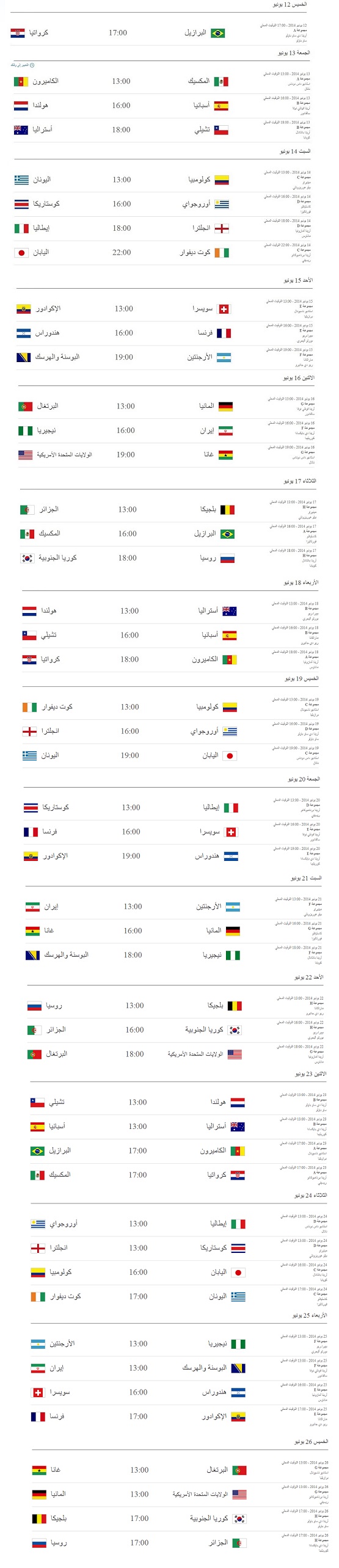Open the Ghana vs USA match on 16 June
Screen dimensions: 339x1568
coord(166,455)
